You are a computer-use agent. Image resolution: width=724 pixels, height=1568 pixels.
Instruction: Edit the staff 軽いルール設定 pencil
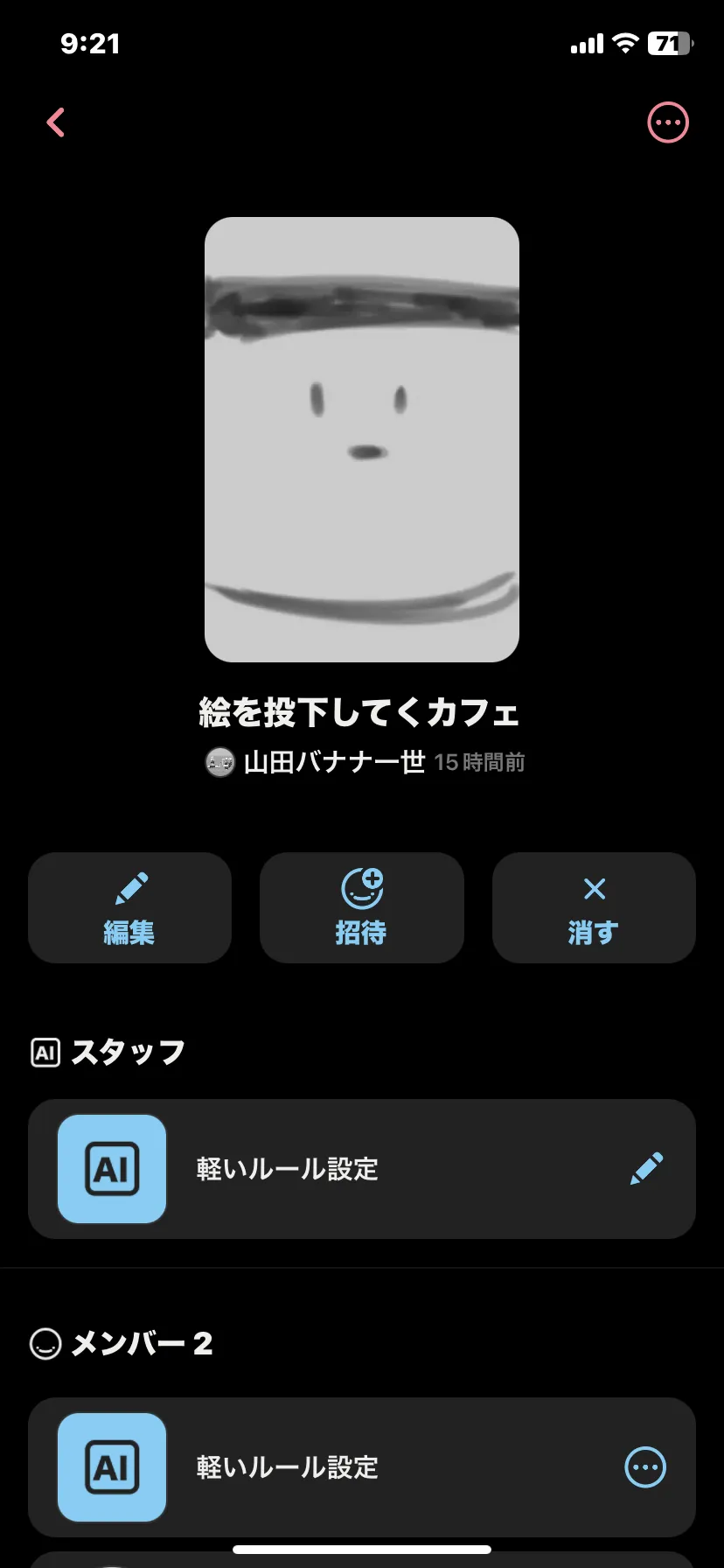coord(646,1169)
